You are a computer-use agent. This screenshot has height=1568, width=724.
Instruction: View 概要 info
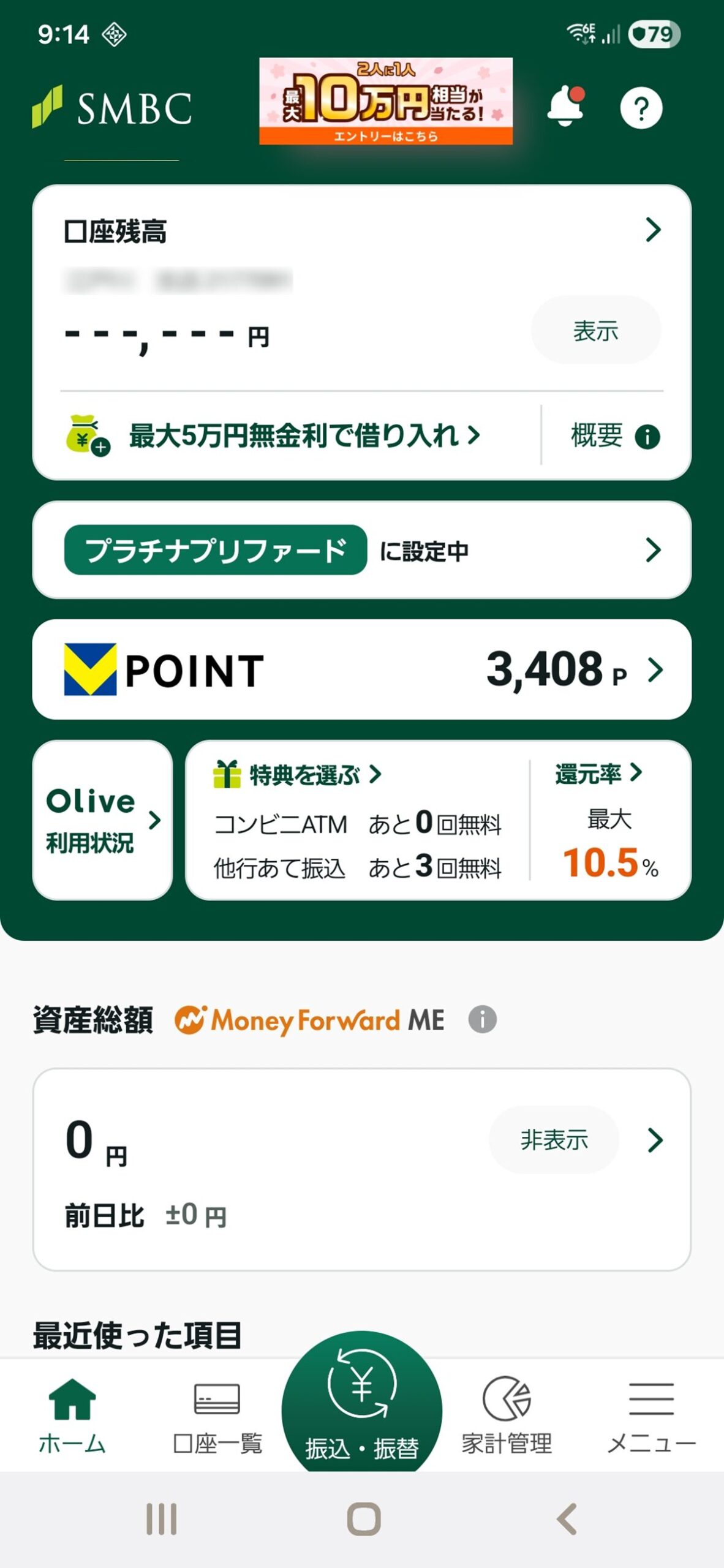(x=614, y=436)
